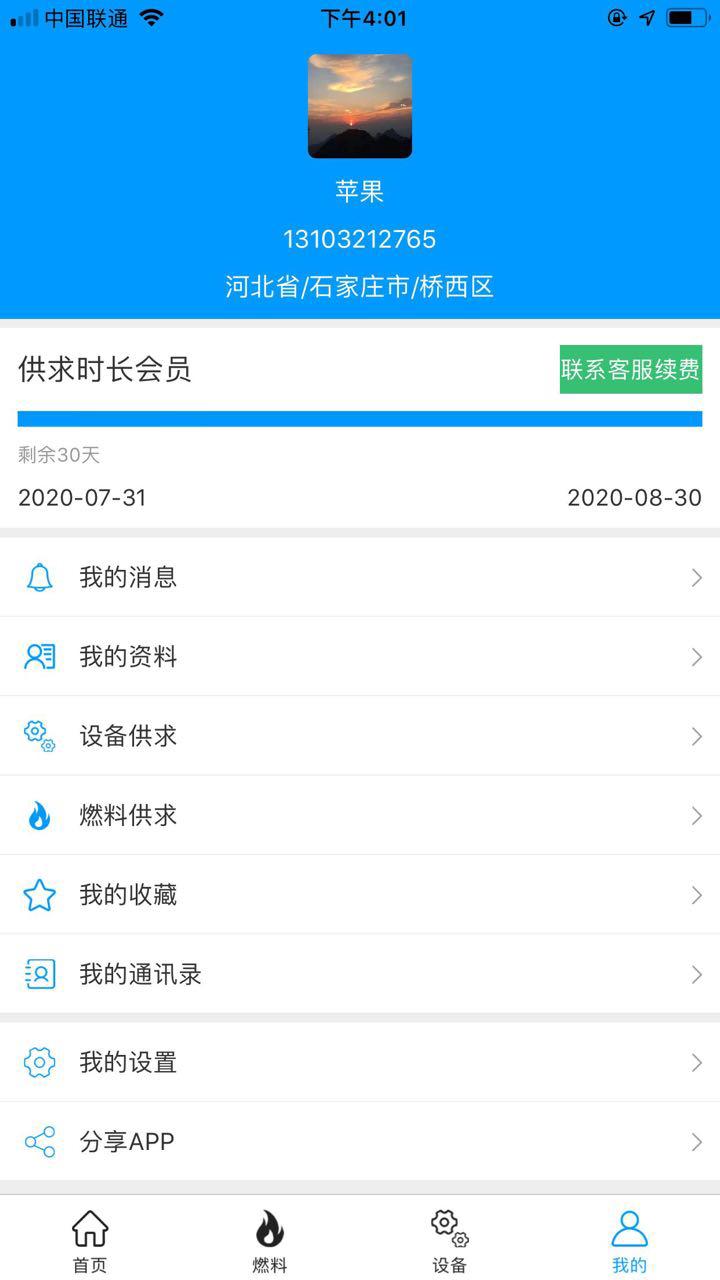Open 我的消息 messages row
Image resolution: width=720 pixels, height=1280 pixels.
tap(360, 577)
